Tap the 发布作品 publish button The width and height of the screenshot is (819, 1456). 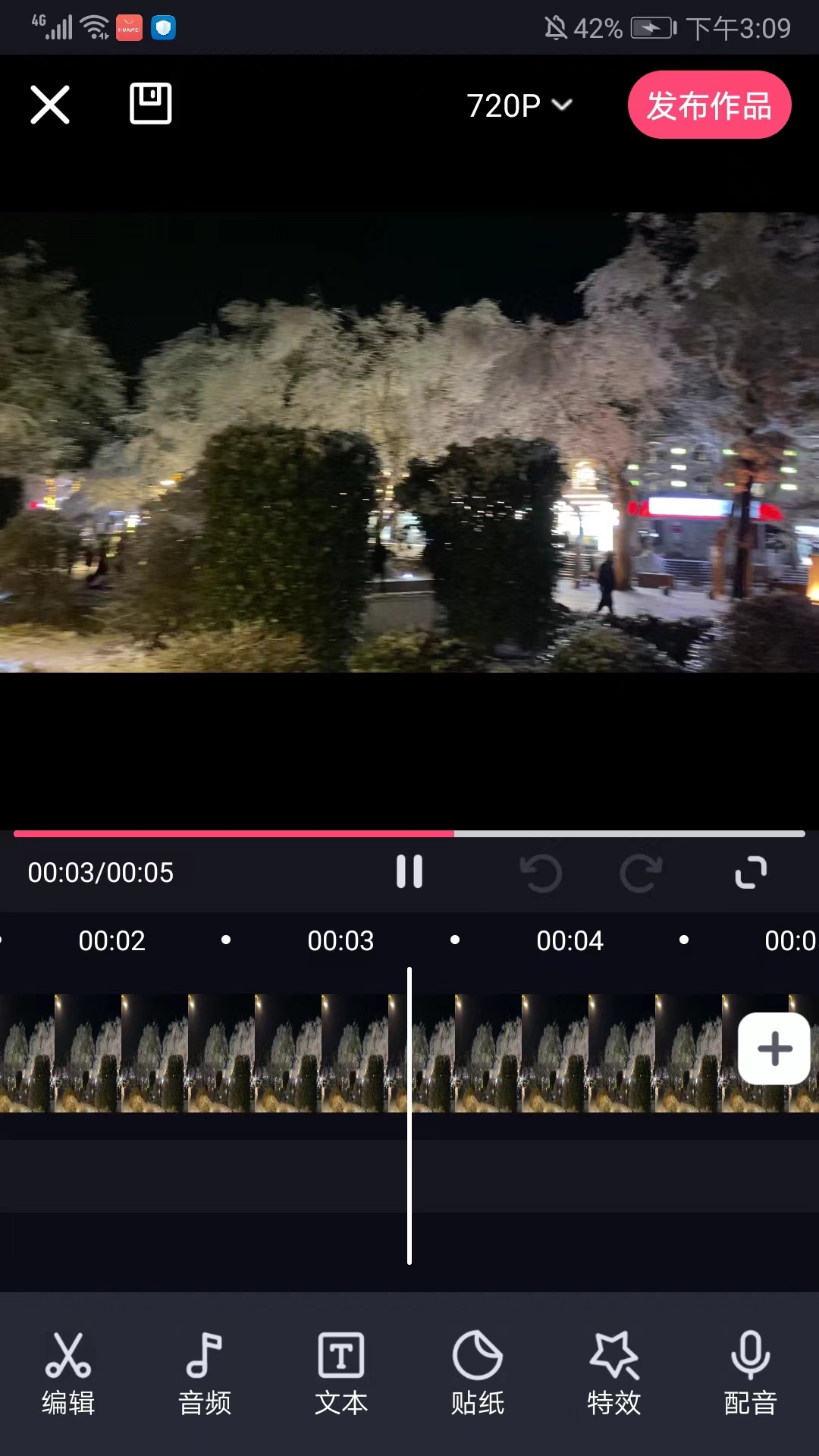click(x=709, y=105)
